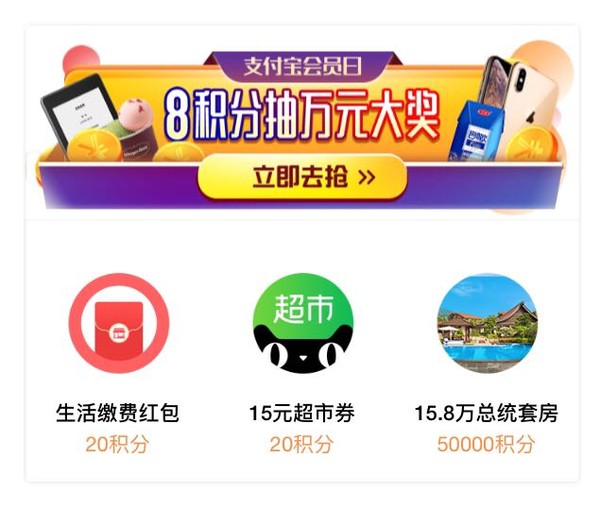This screenshot has height=508, width=600.
Task: Open the 生活缴费红包 reward
Action: pos(117,324)
